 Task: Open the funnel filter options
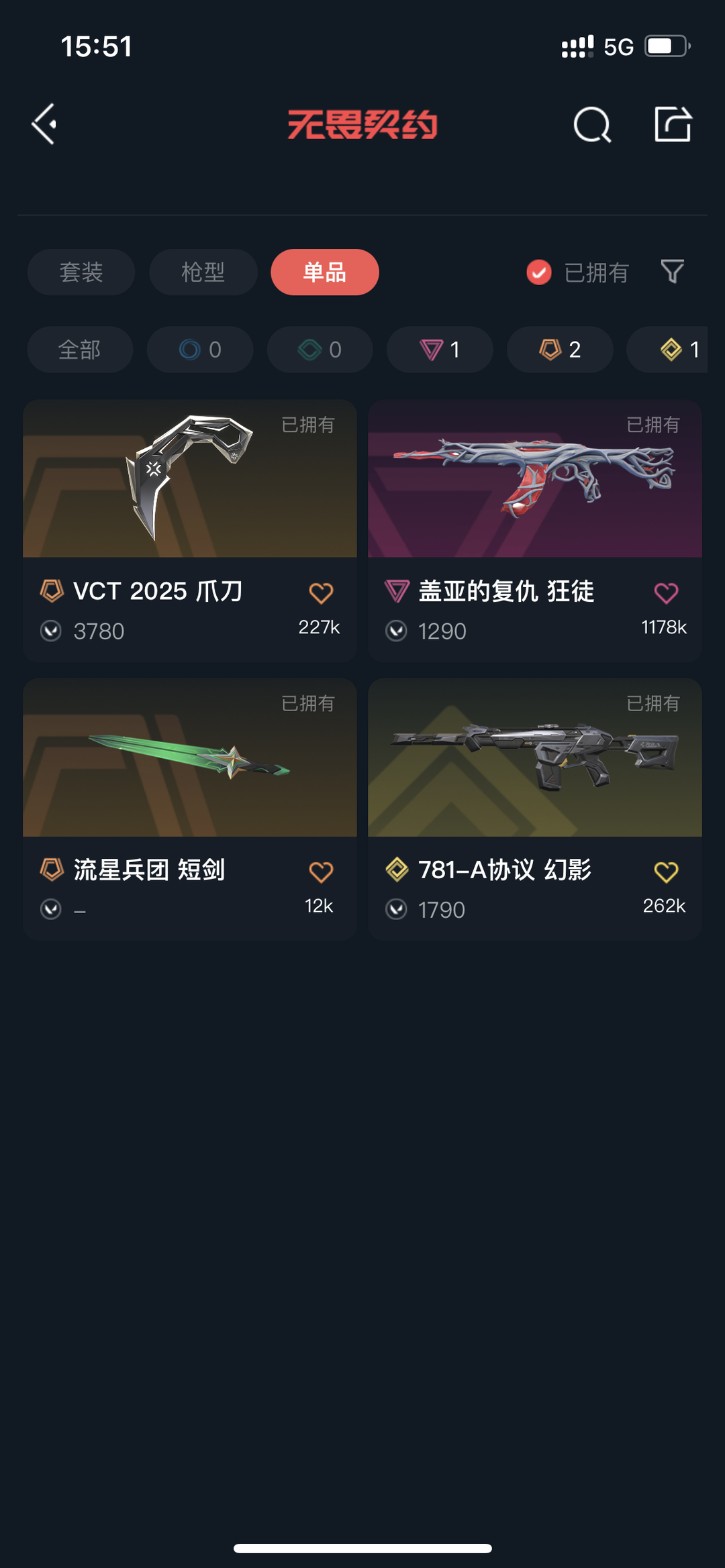coord(673,272)
